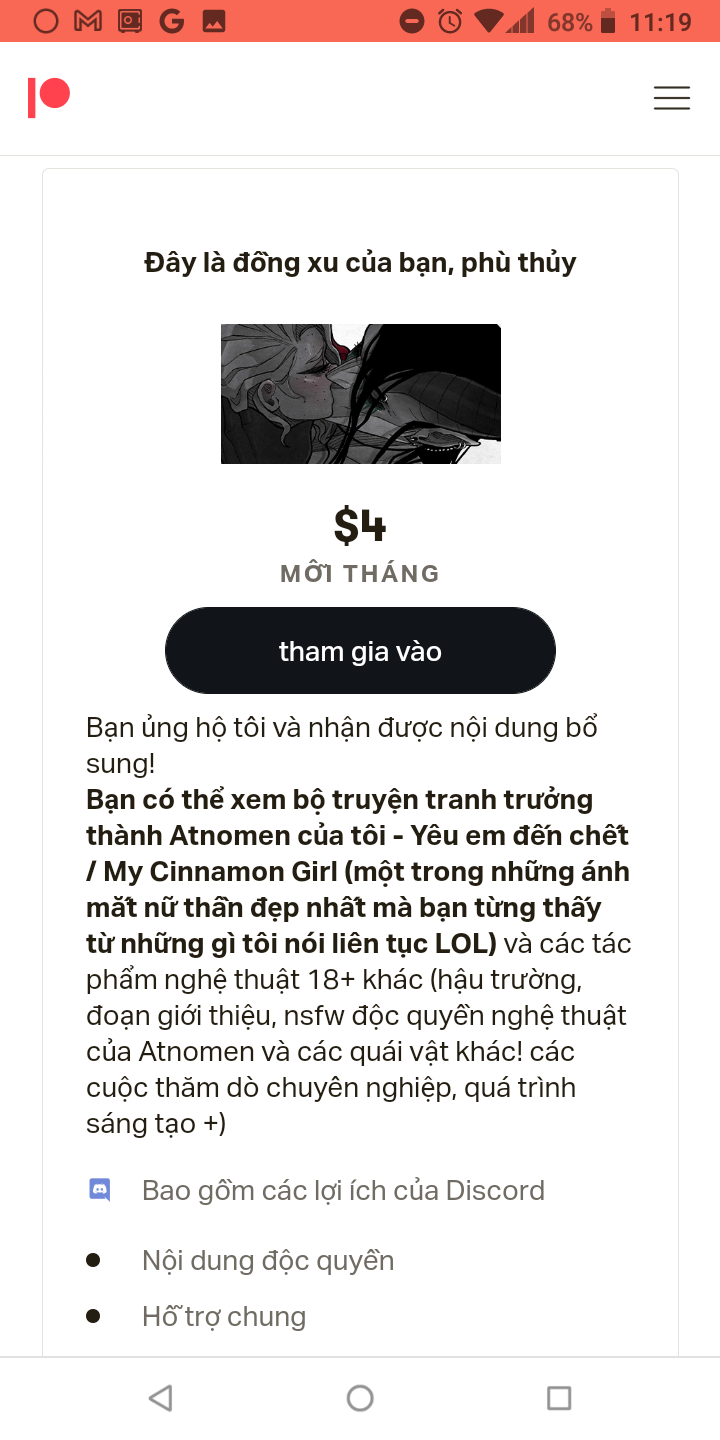Open the hamburger navigation menu
Screen dimensions: 720x1440
click(671, 98)
